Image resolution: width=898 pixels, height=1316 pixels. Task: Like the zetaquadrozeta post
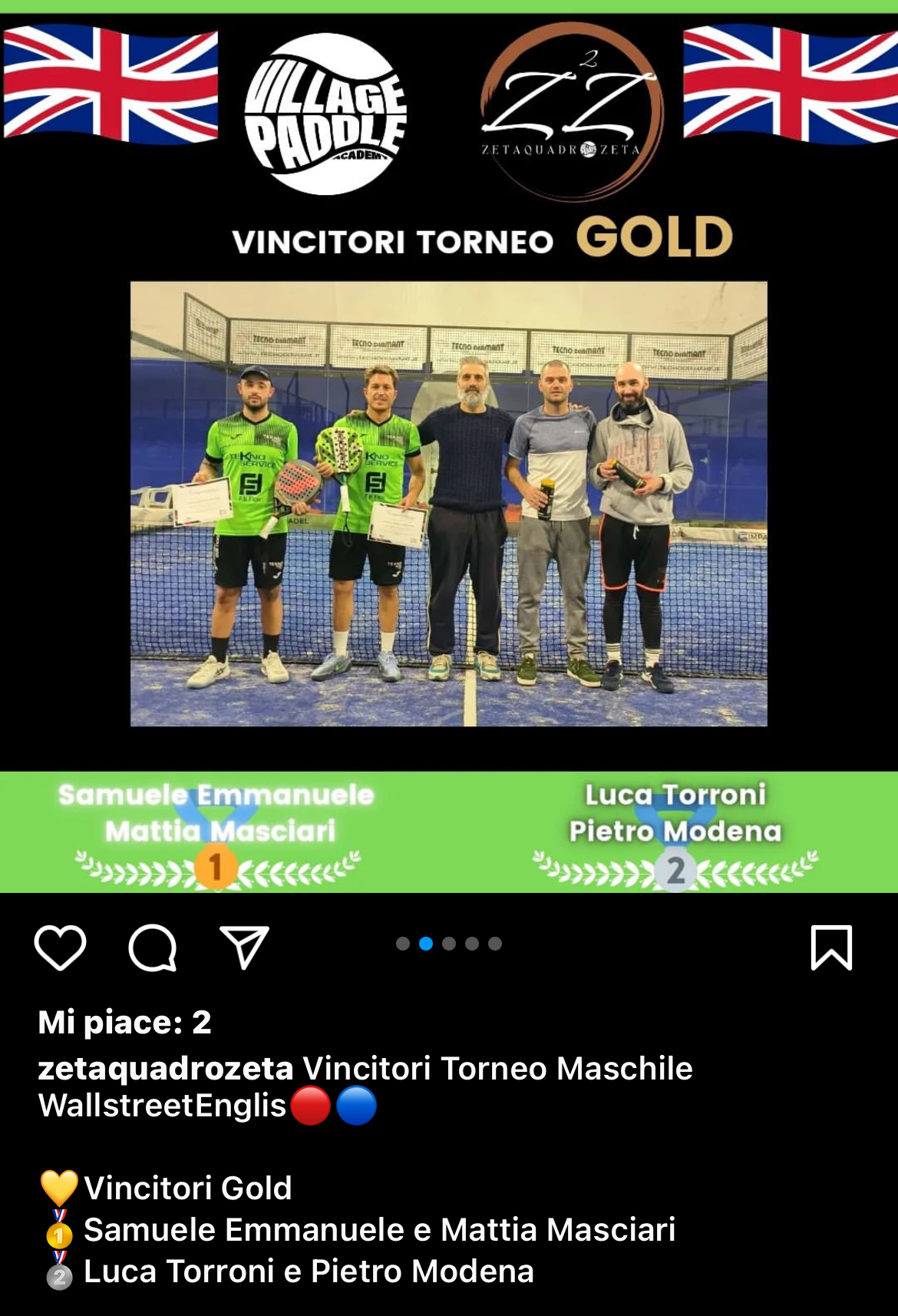pos(60,947)
